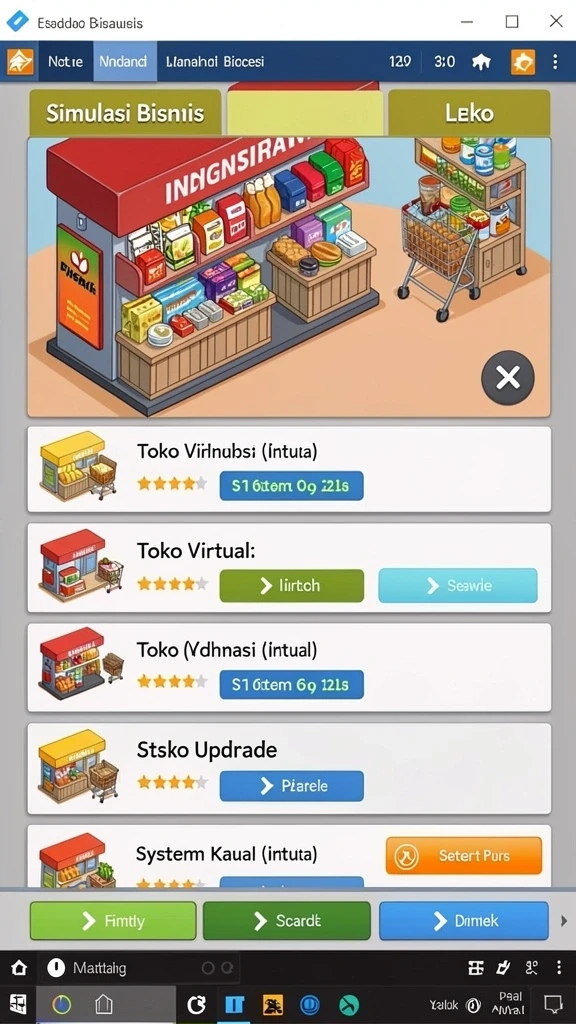Viewport: 576px width, 1024px height.
Task: Tap the Notie item in the top bar
Action: 65,61
